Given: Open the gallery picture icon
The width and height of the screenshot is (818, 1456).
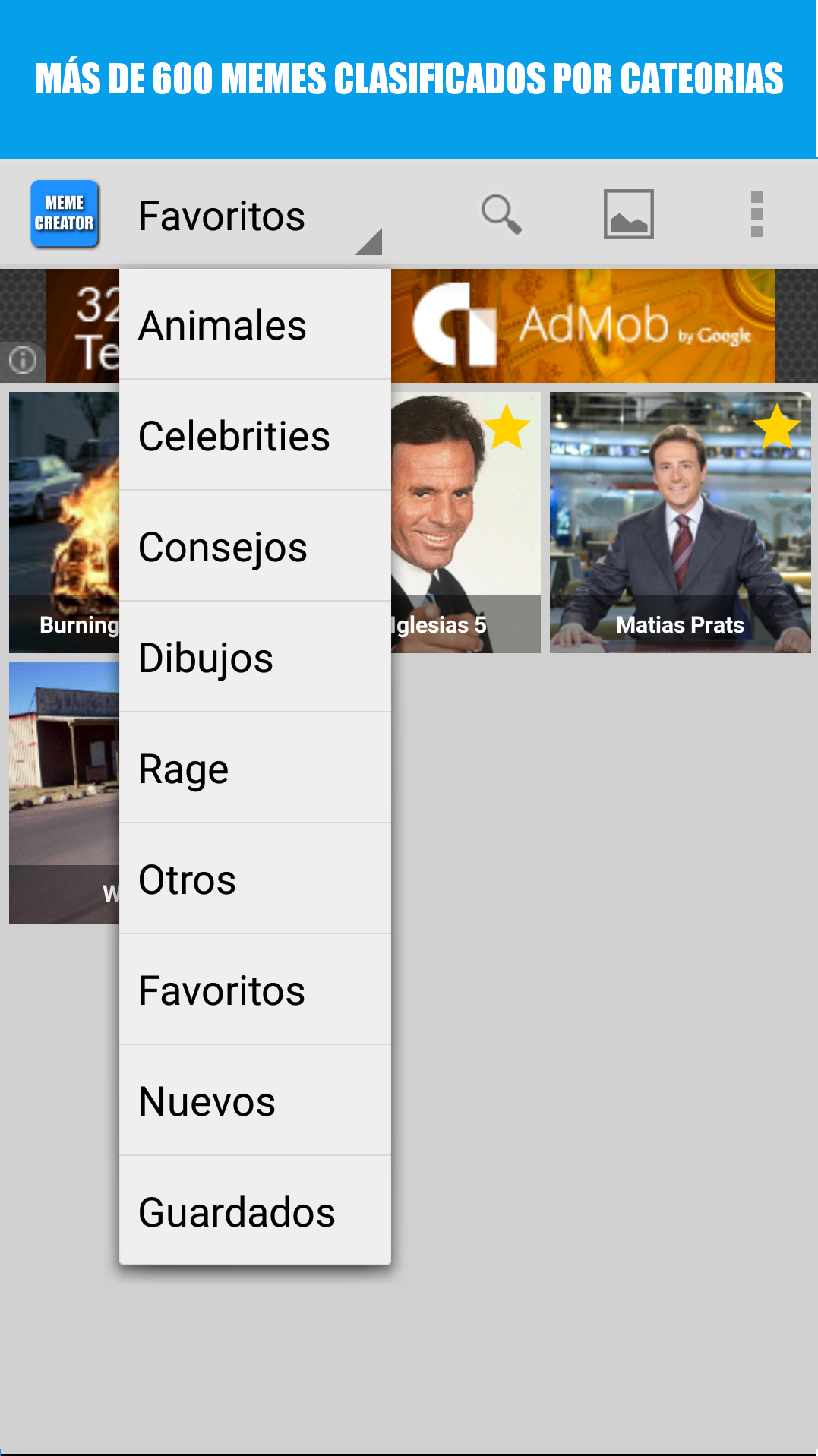Looking at the screenshot, I should [x=628, y=214].
